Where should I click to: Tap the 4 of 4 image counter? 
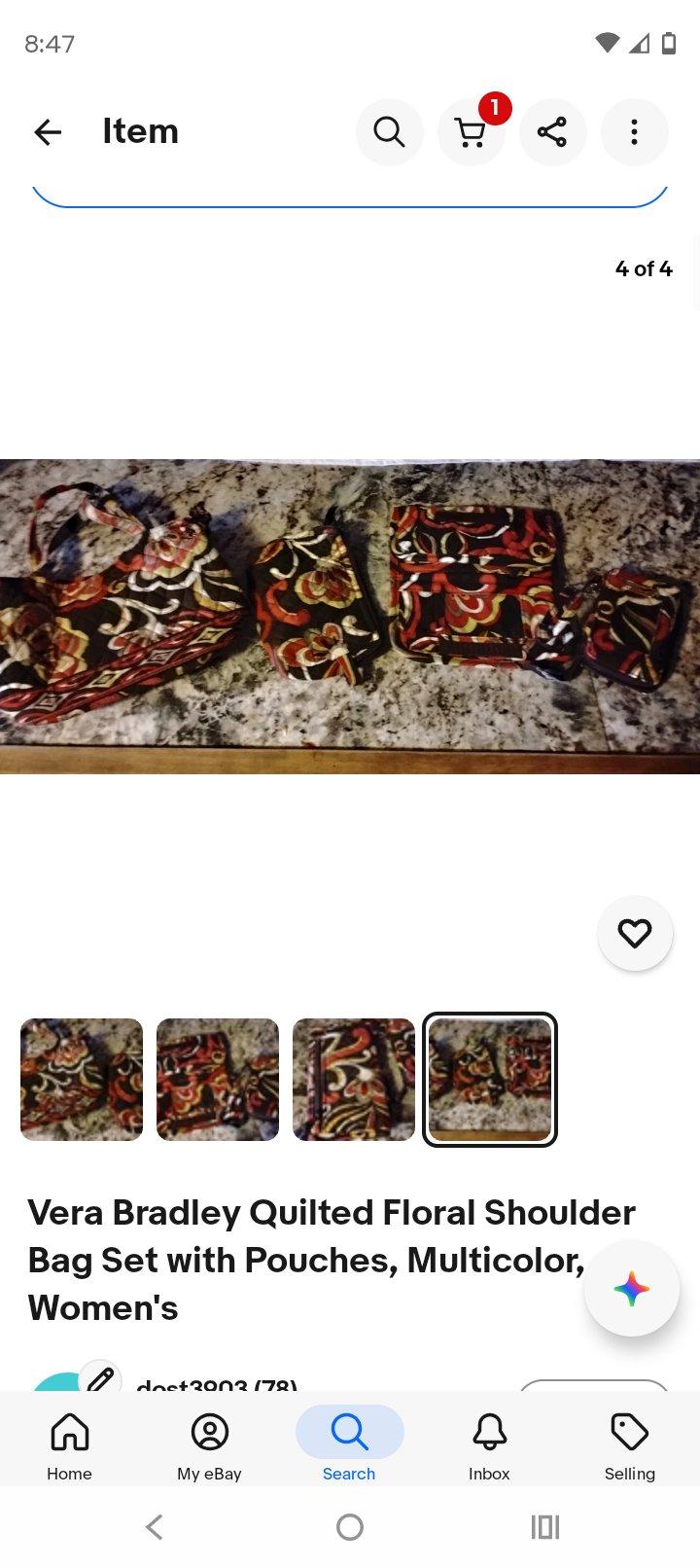coord(643,268)
